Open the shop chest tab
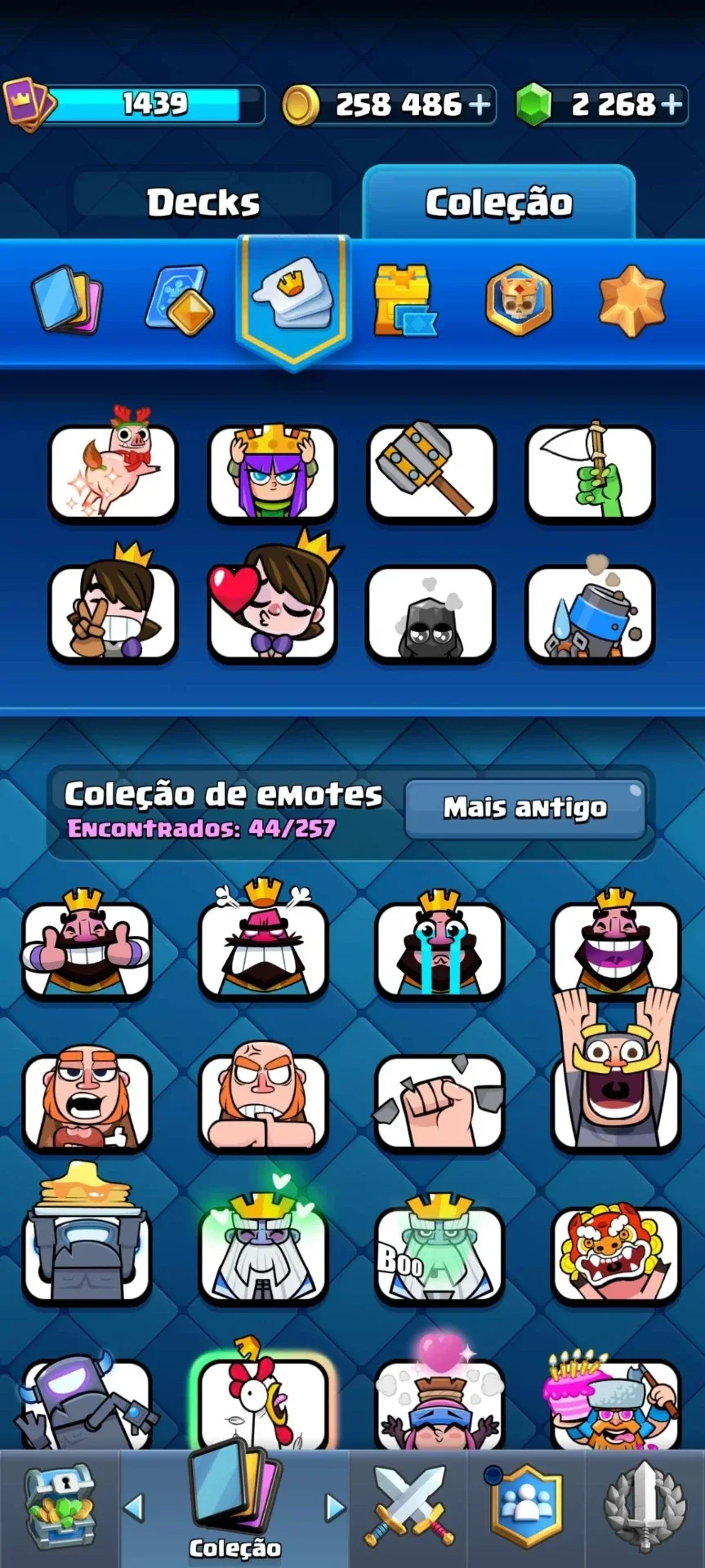 click(60, 1508)
